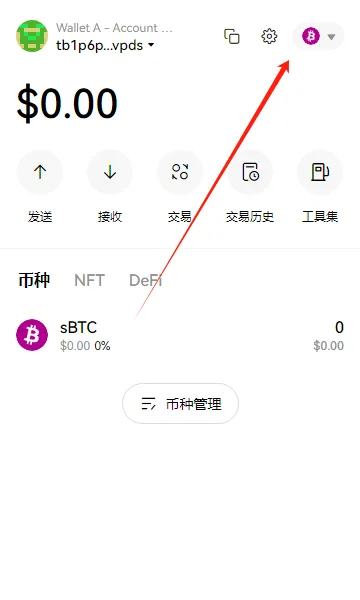Open the 交易 trade option
Image resolution: width=360 pixels, height=600 pixels.
(180, 172)
